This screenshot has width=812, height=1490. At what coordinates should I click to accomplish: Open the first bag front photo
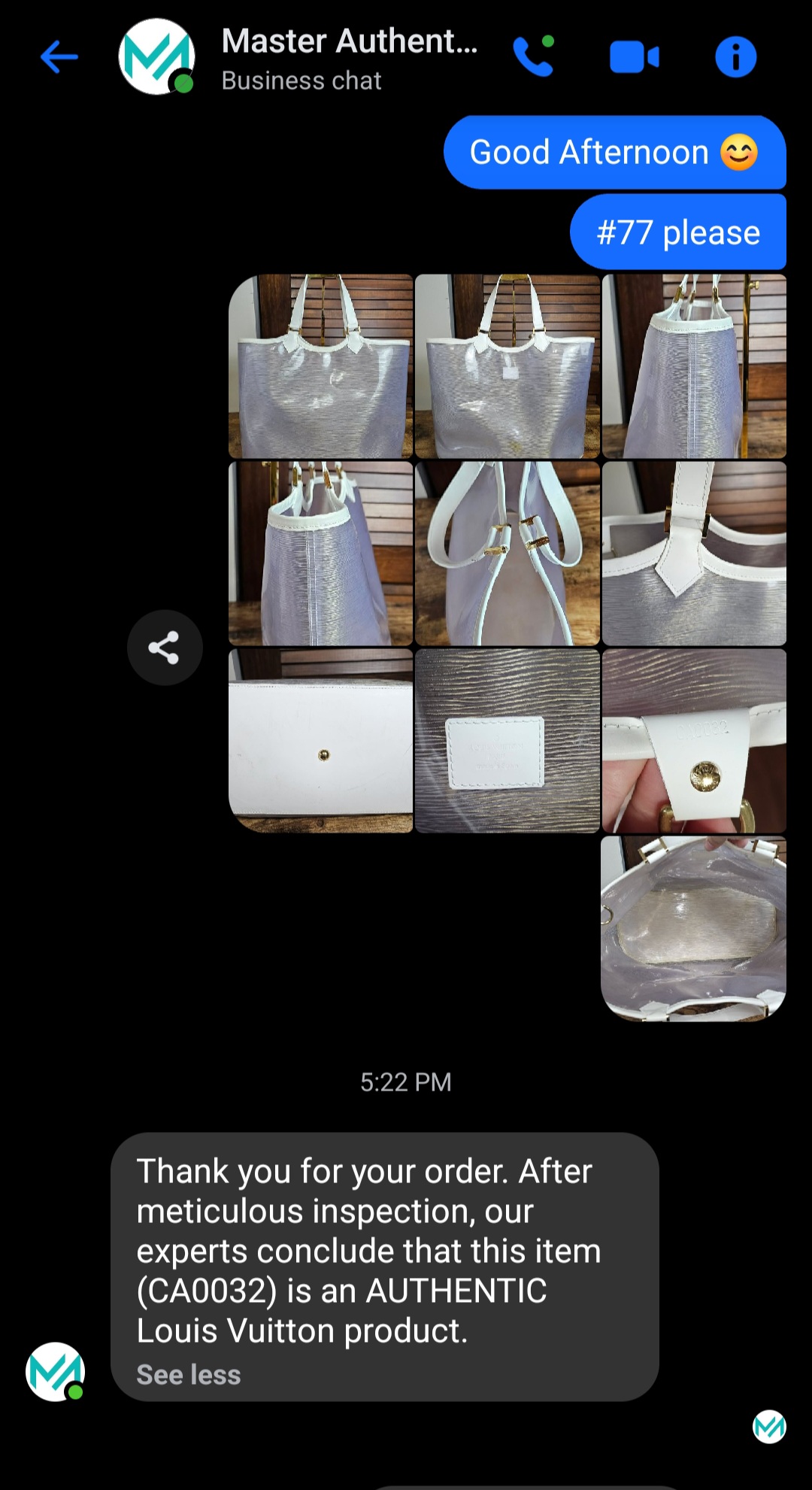321,366
